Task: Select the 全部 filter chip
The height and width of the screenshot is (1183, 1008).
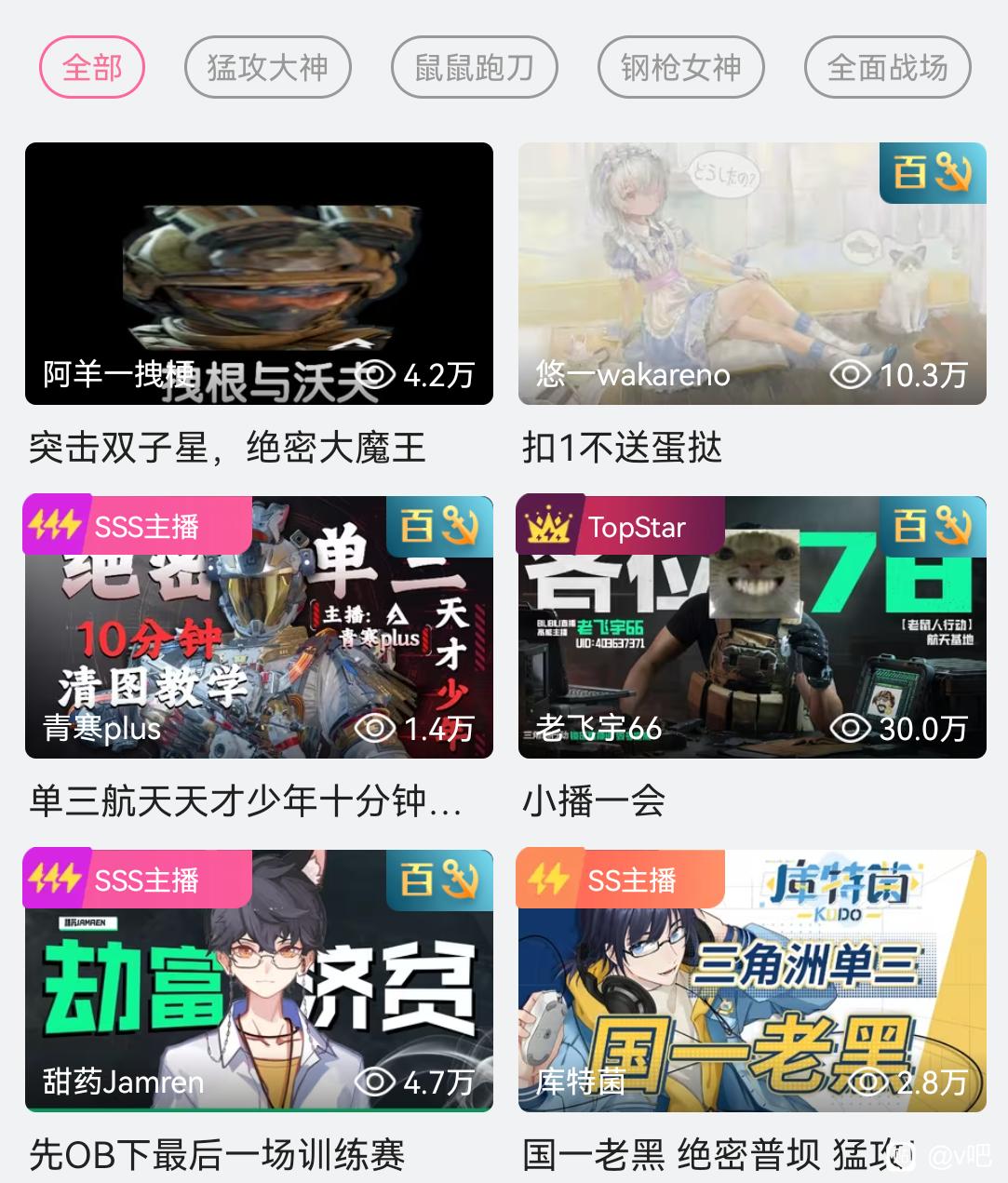Action: (x=92, y=68)
